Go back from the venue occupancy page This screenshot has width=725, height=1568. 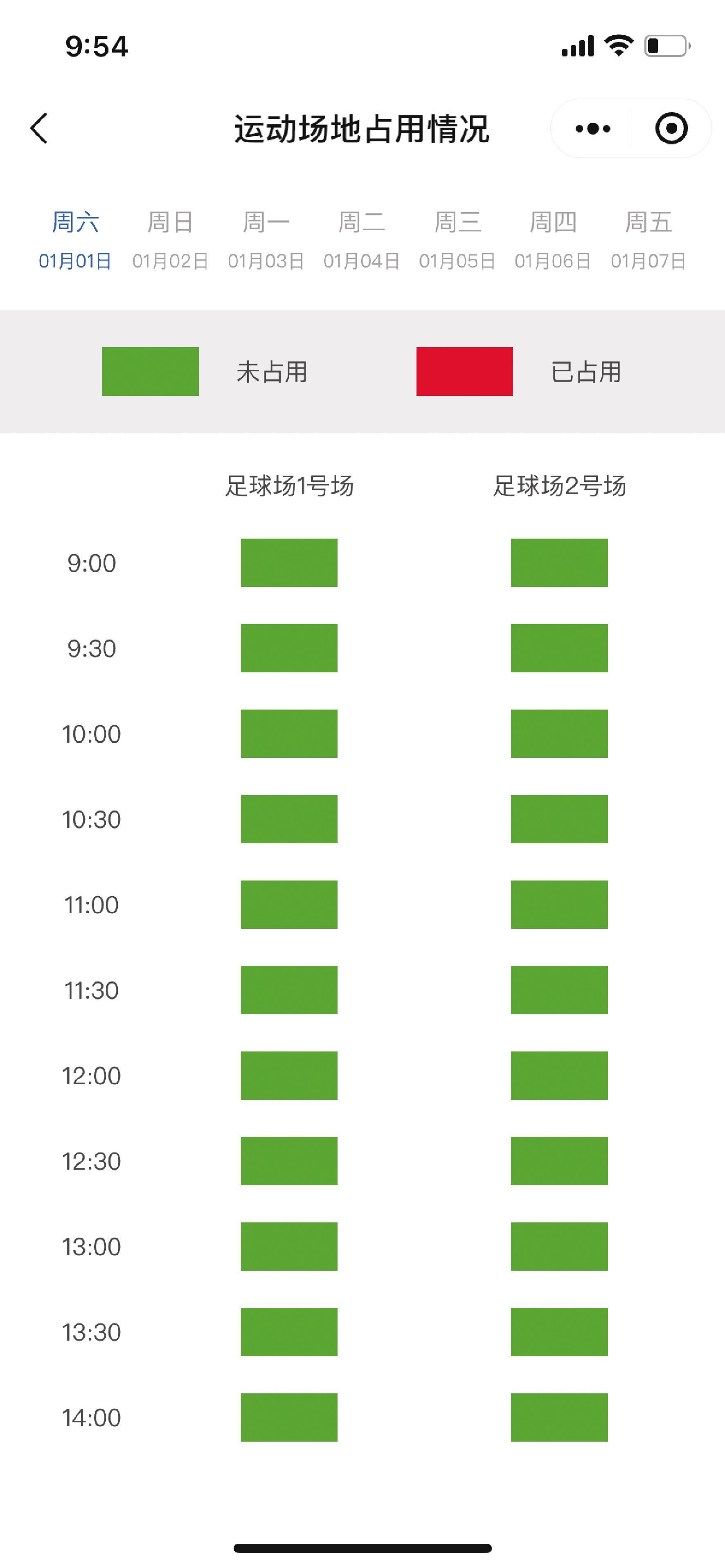tap(39, 128)
